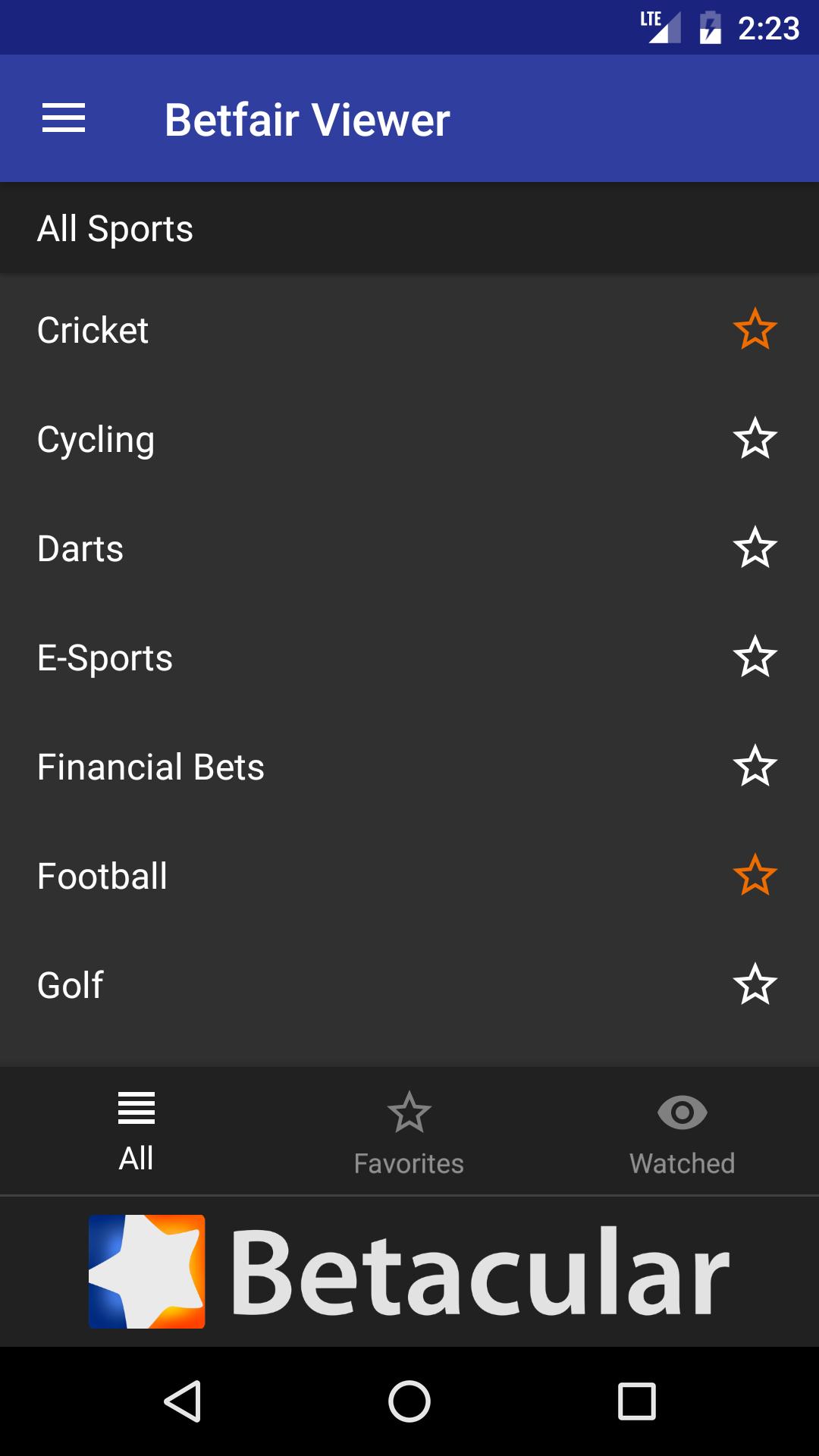The image size is (819, 1456).
Task: Switch to the Favorites tab
Action: (x=409, y=1130)
